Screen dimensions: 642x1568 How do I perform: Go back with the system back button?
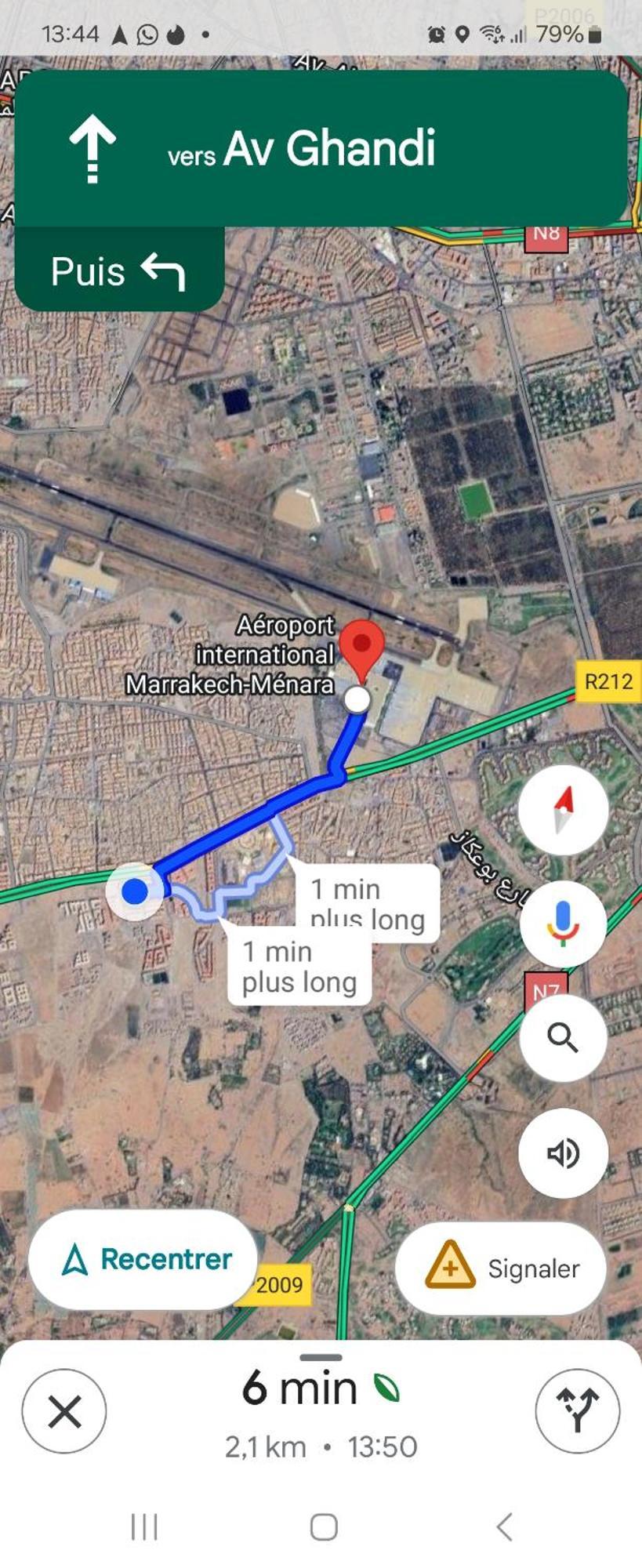tap(505, 1527)
